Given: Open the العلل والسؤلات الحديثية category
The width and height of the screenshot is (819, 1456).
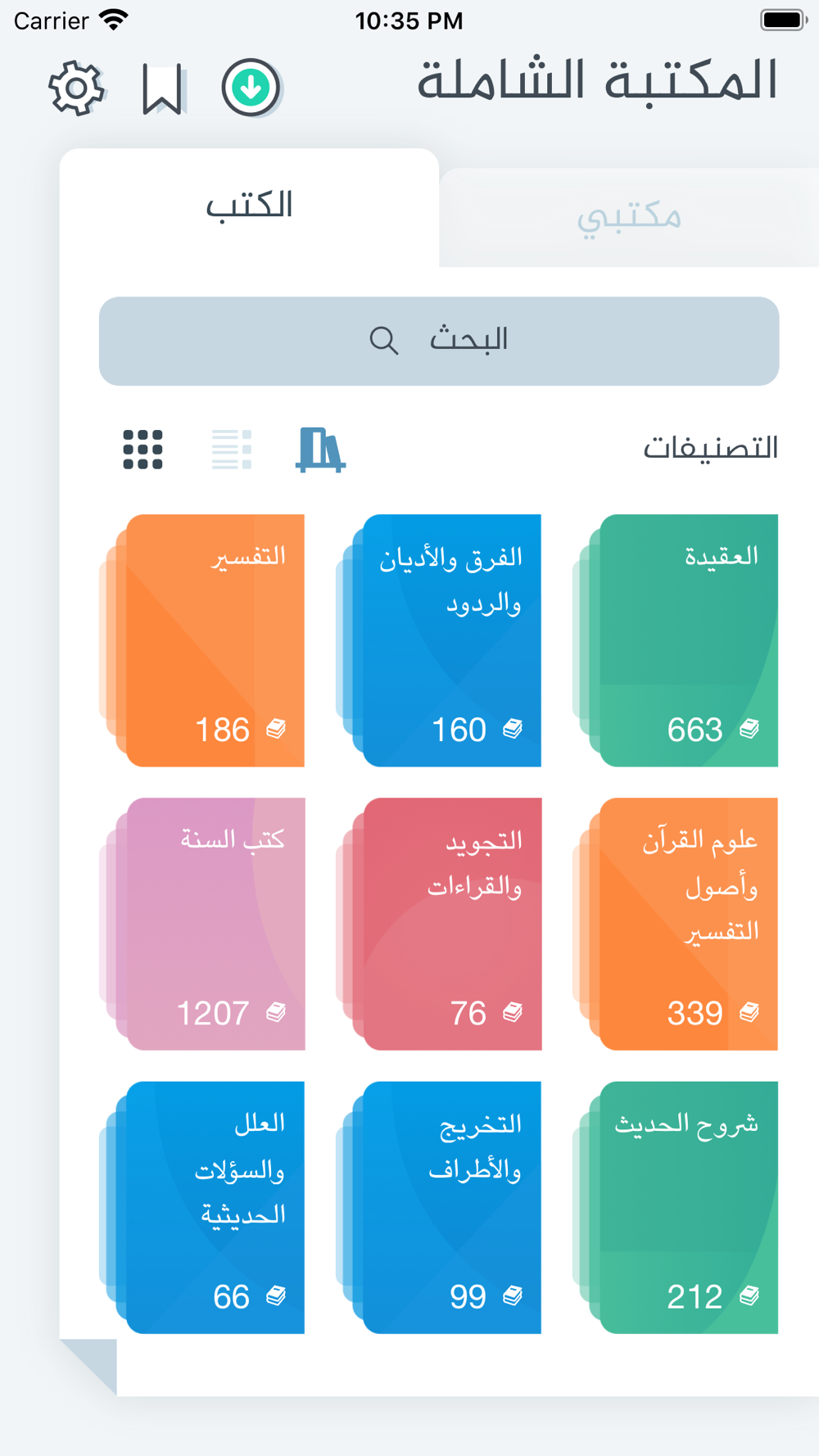Looking at the screenshot, I should point(202,1207).
